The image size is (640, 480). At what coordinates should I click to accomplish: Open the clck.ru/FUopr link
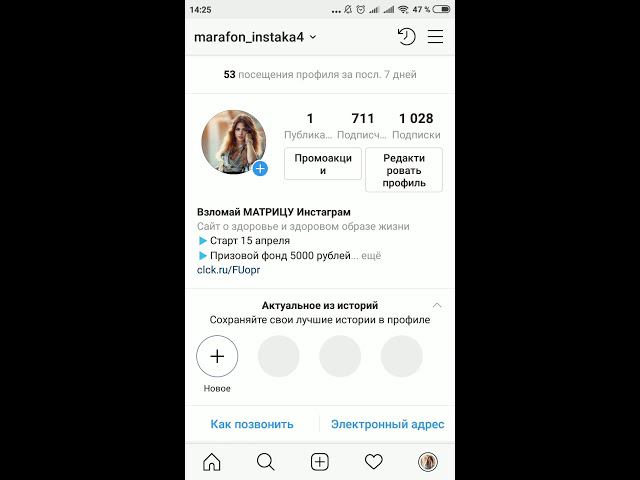228,270
